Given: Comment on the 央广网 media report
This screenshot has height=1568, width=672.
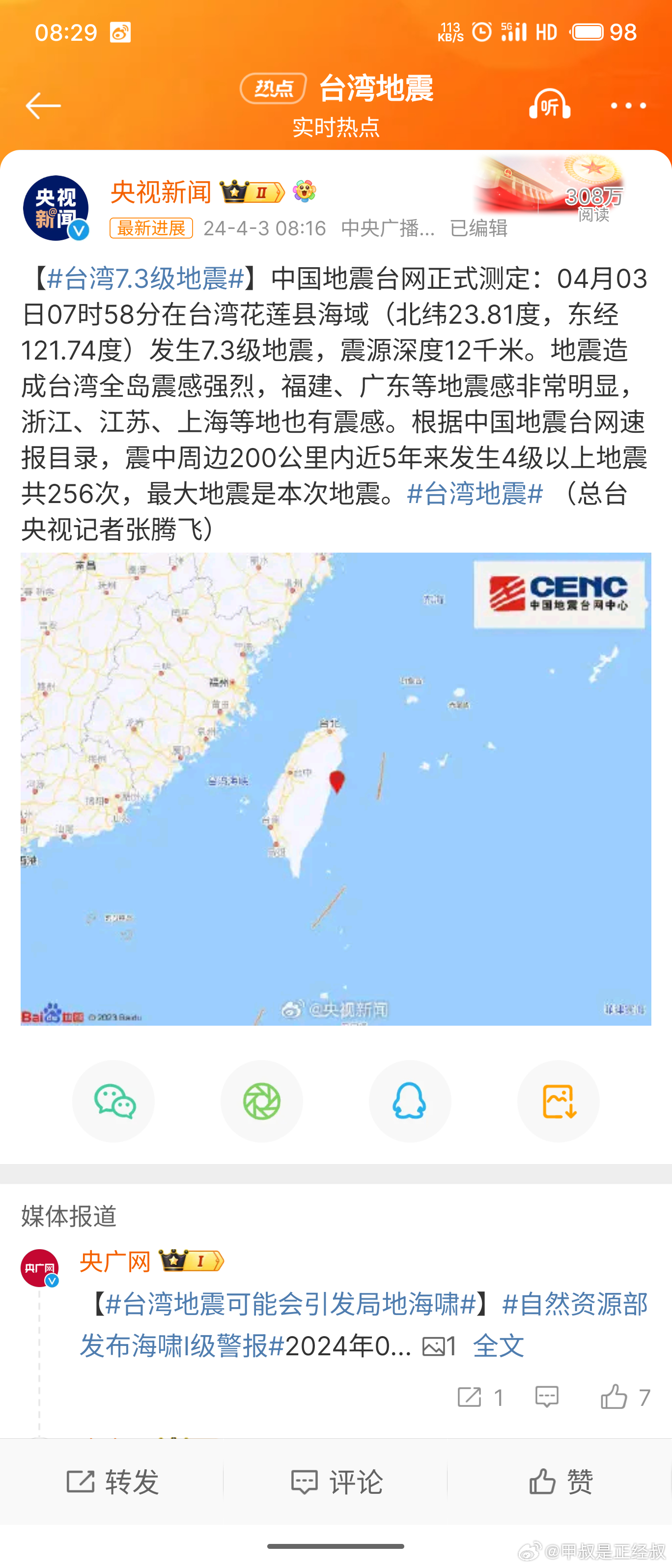Looking at the screenshot, I should 546,1397.
